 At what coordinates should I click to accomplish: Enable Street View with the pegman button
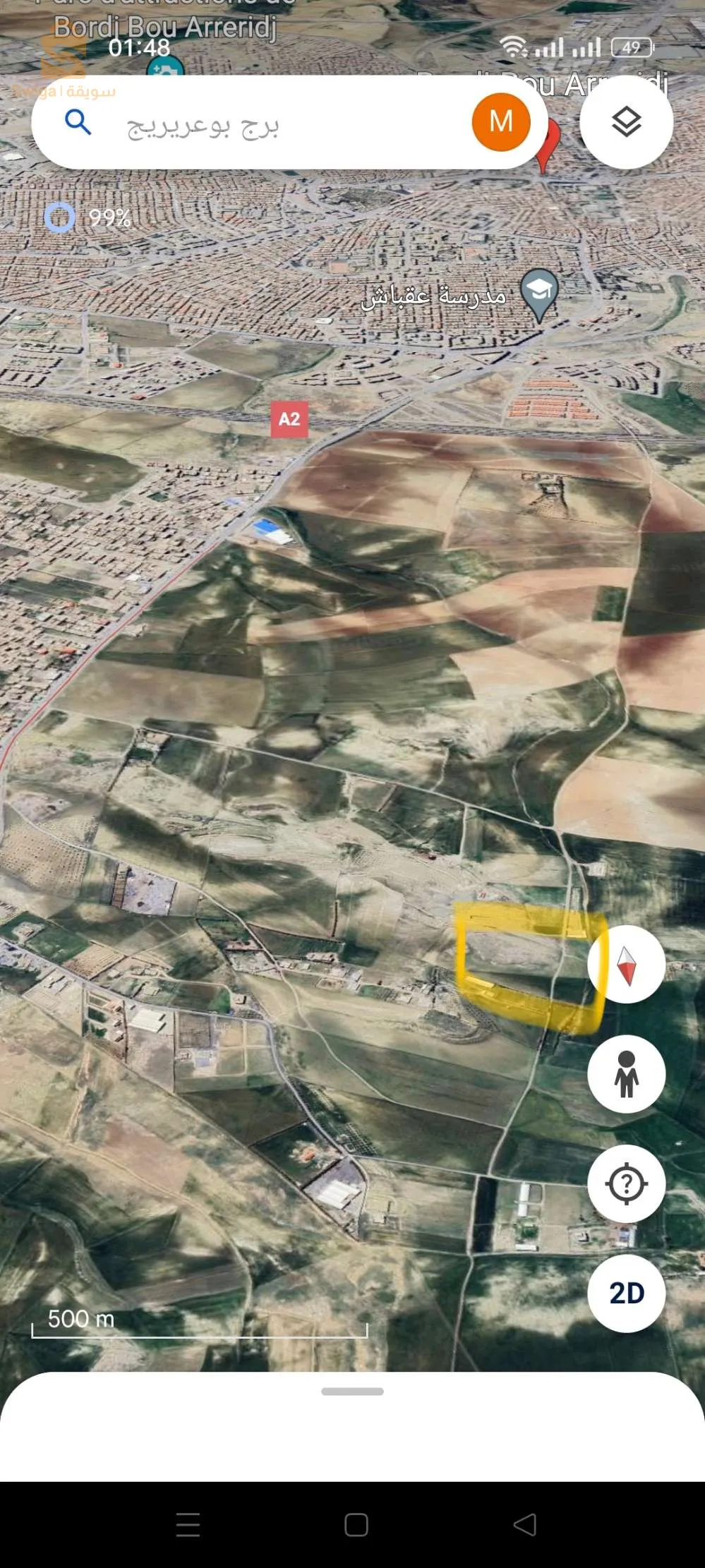pyautogui.click(x=626, y=1074)
